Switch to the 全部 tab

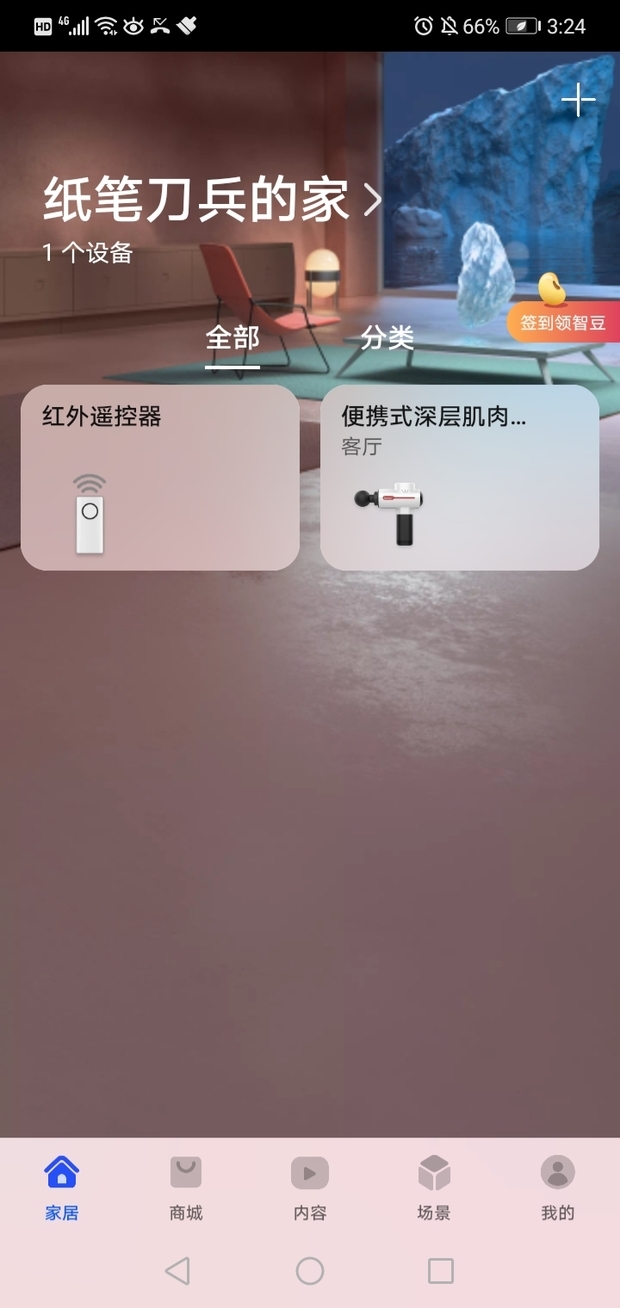(x=232, y=338)
